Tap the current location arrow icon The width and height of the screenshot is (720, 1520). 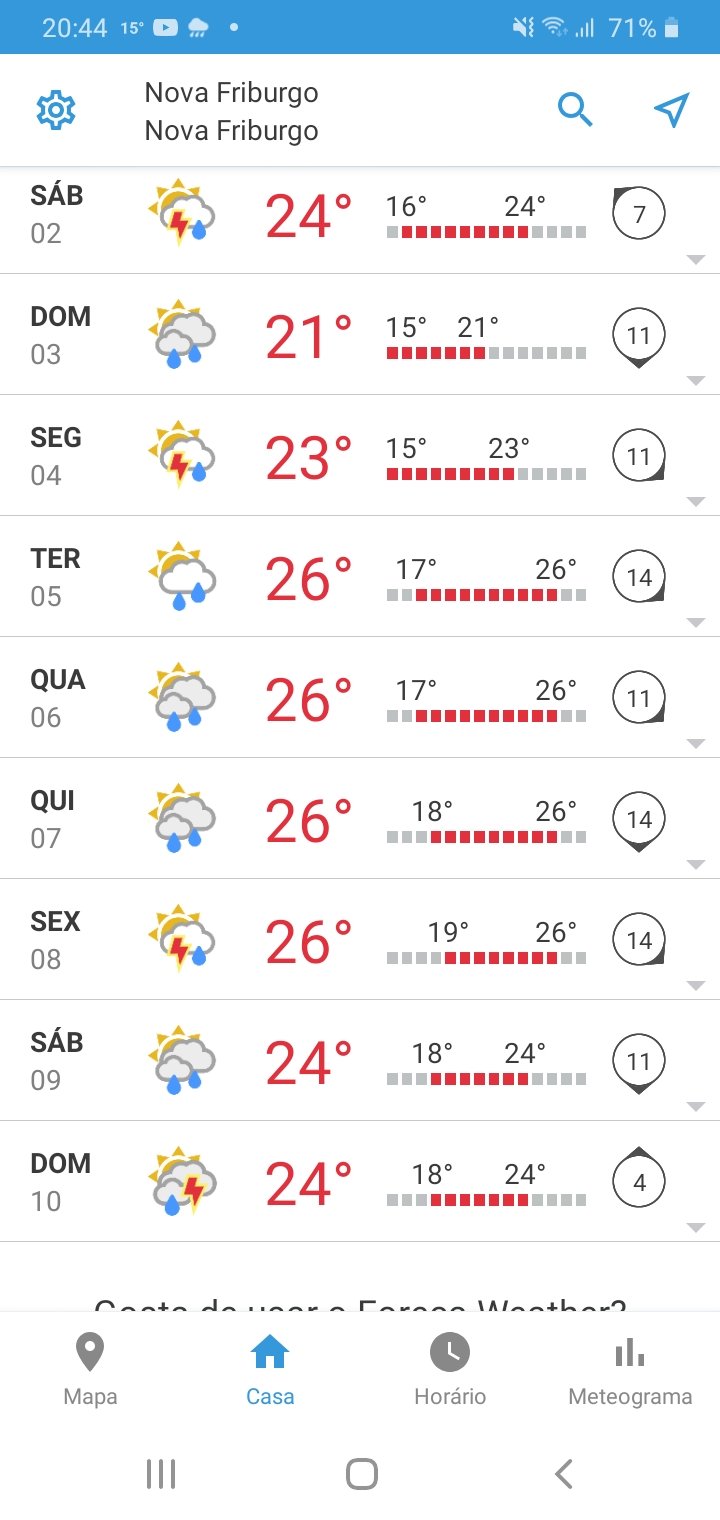click(x=672, y=110)
